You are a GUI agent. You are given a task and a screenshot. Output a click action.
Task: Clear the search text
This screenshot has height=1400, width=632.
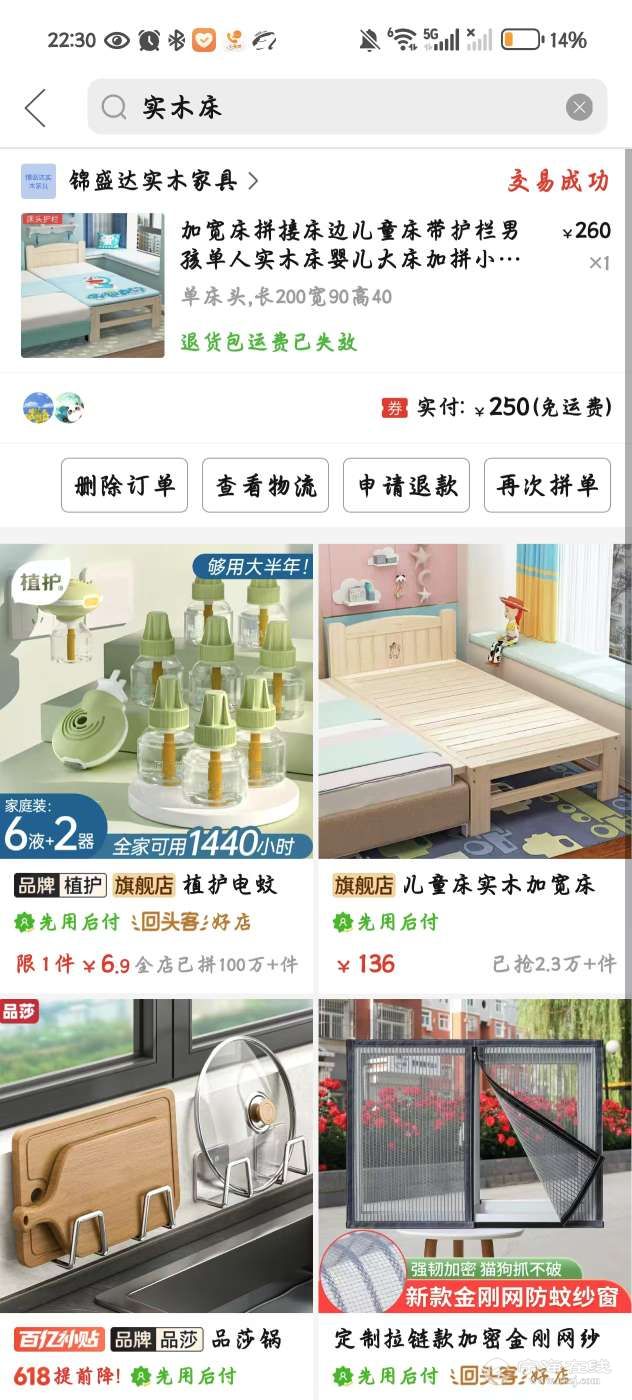pyautogui.click(x=579, y=107)
